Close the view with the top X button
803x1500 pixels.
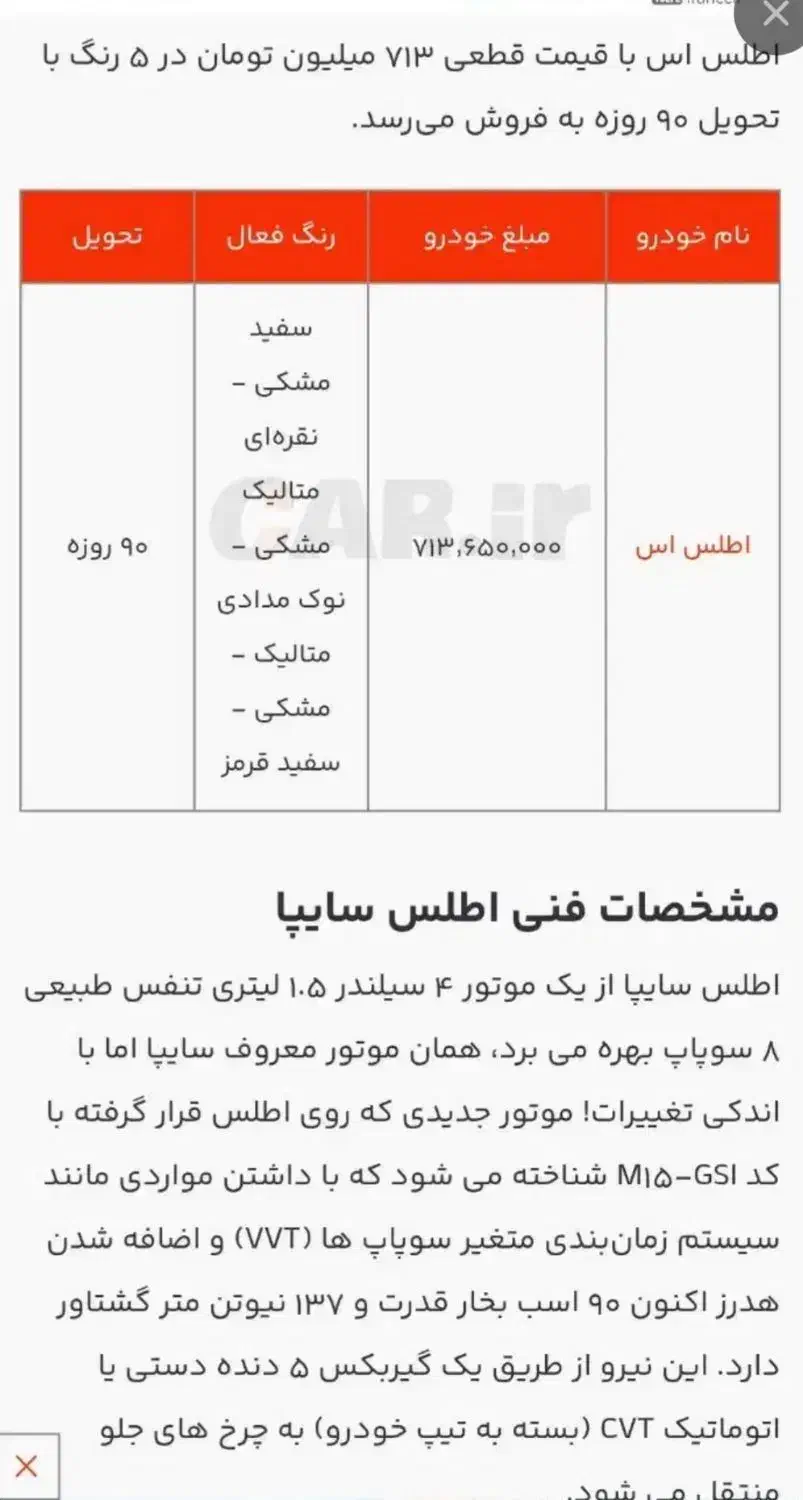pyautogui.click(x=776, y=17)
